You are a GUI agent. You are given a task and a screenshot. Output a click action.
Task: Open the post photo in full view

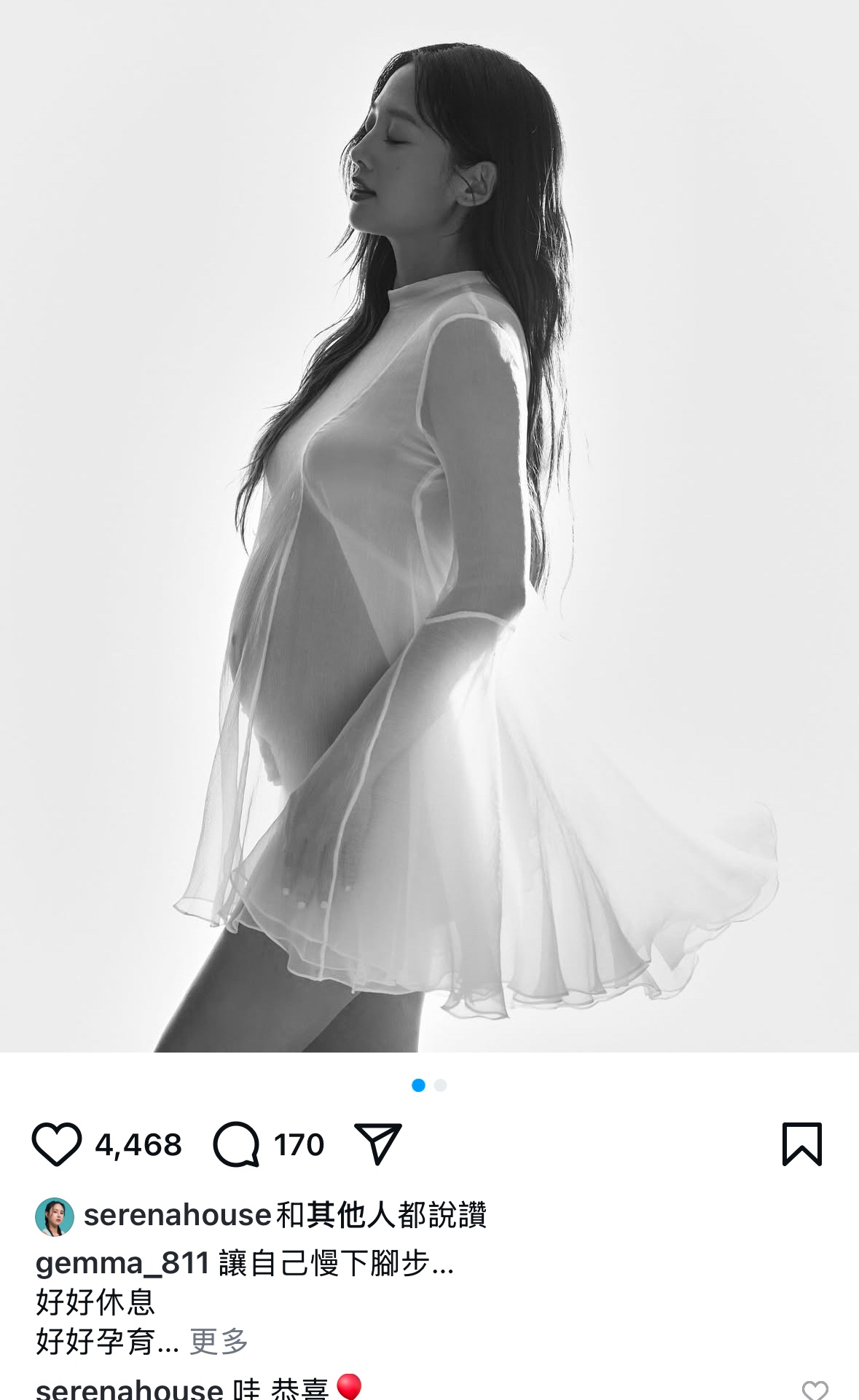tap(429, 524)
